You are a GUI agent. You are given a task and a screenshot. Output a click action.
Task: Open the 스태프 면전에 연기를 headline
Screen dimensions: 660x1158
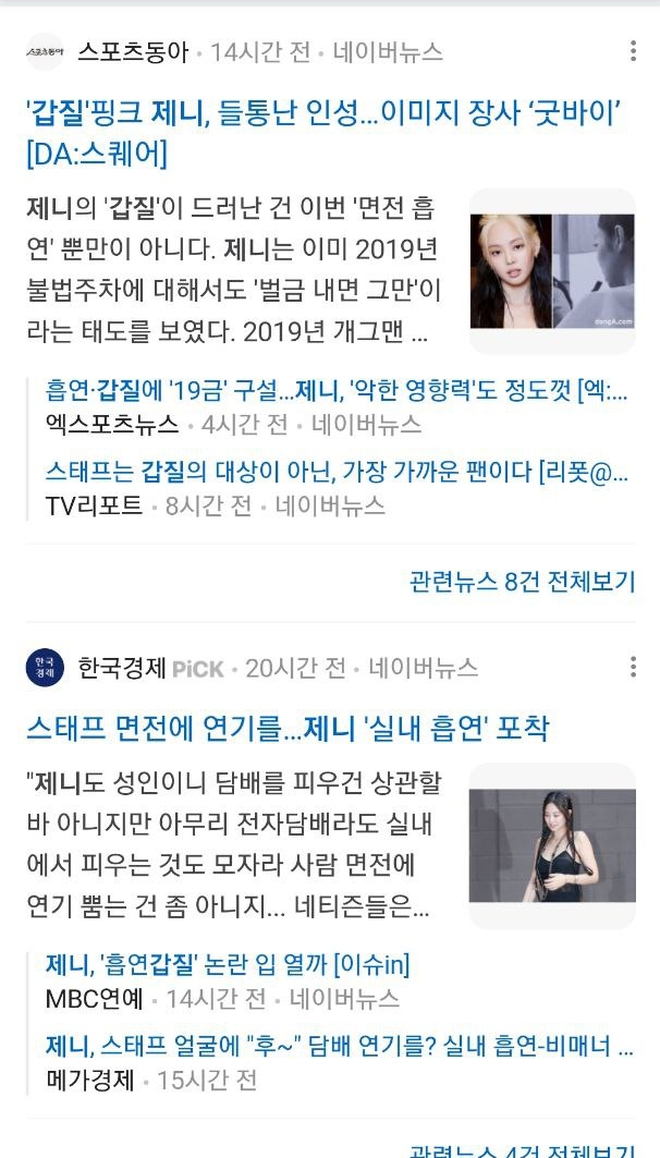point(288,728)
